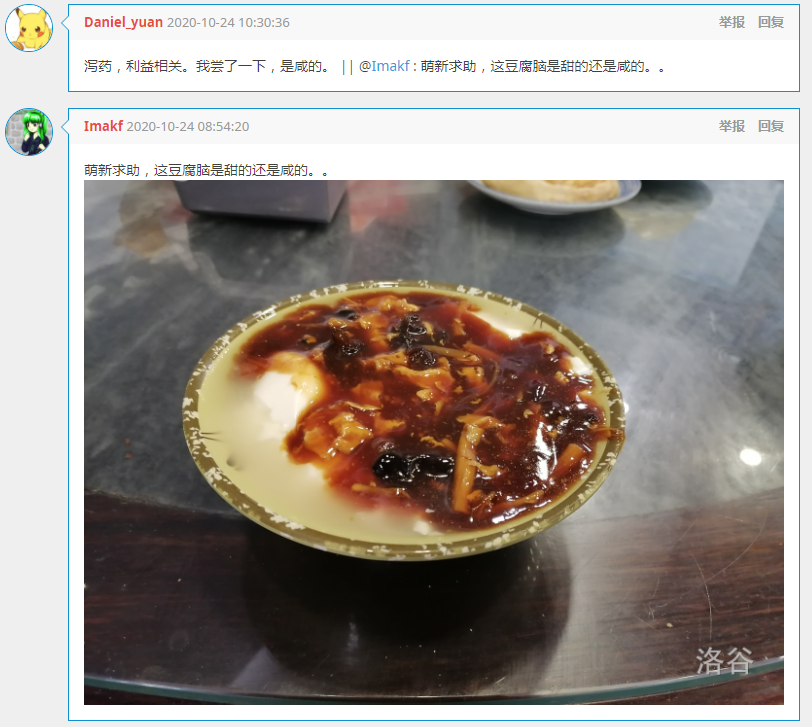
Task: Tap Daniel_yuan's Pikachu avatar
Action: coord(29,28)
